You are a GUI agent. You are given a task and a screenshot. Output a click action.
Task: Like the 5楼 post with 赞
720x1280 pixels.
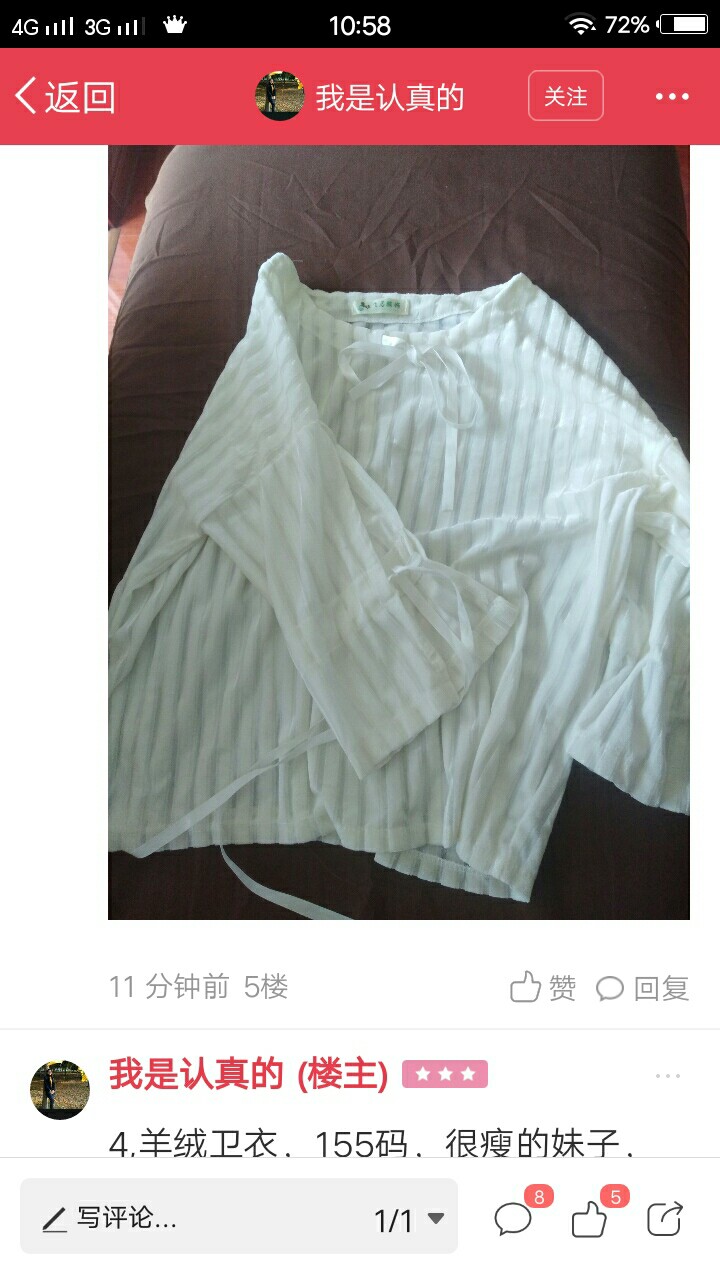[543, 988]
